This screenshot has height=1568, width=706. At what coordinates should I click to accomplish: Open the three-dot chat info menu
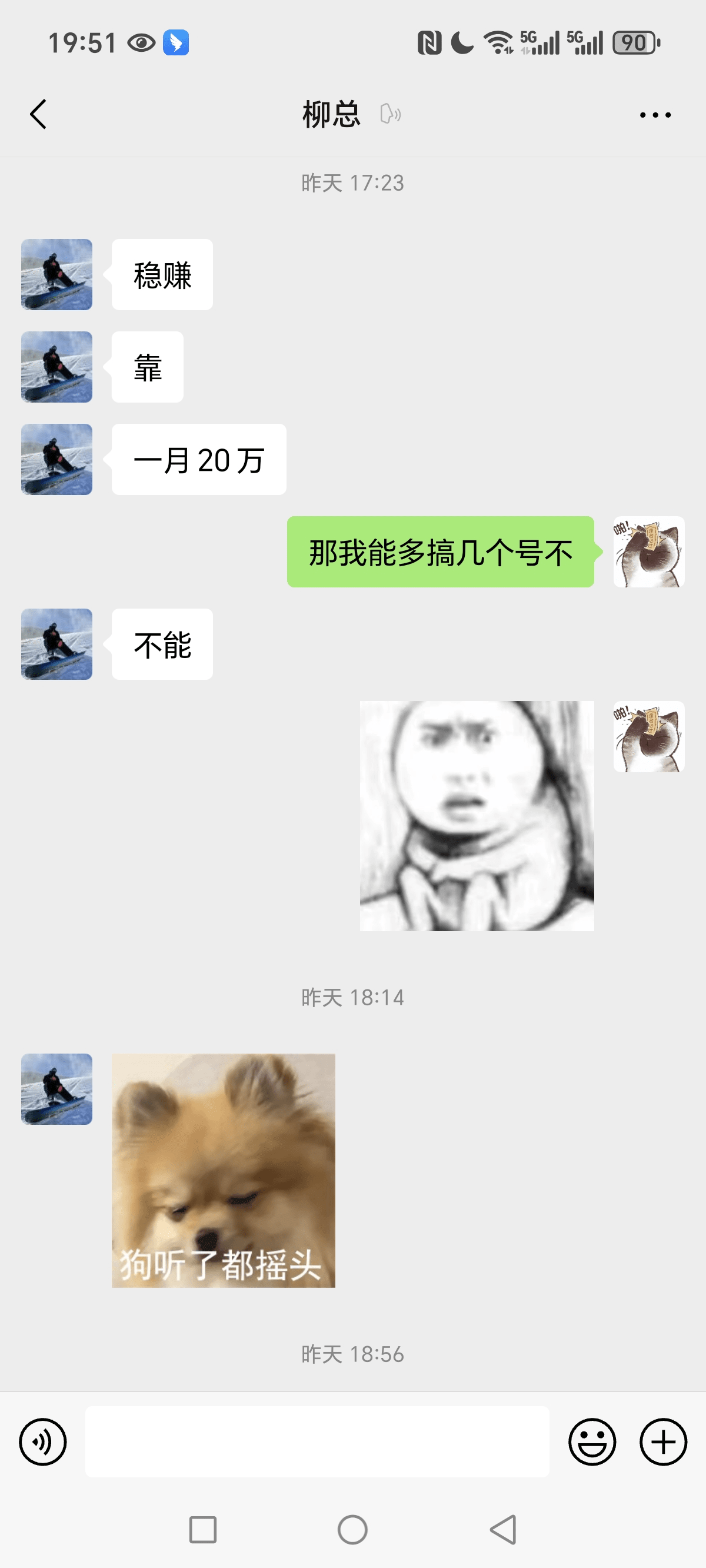click(x=655, y=114)
